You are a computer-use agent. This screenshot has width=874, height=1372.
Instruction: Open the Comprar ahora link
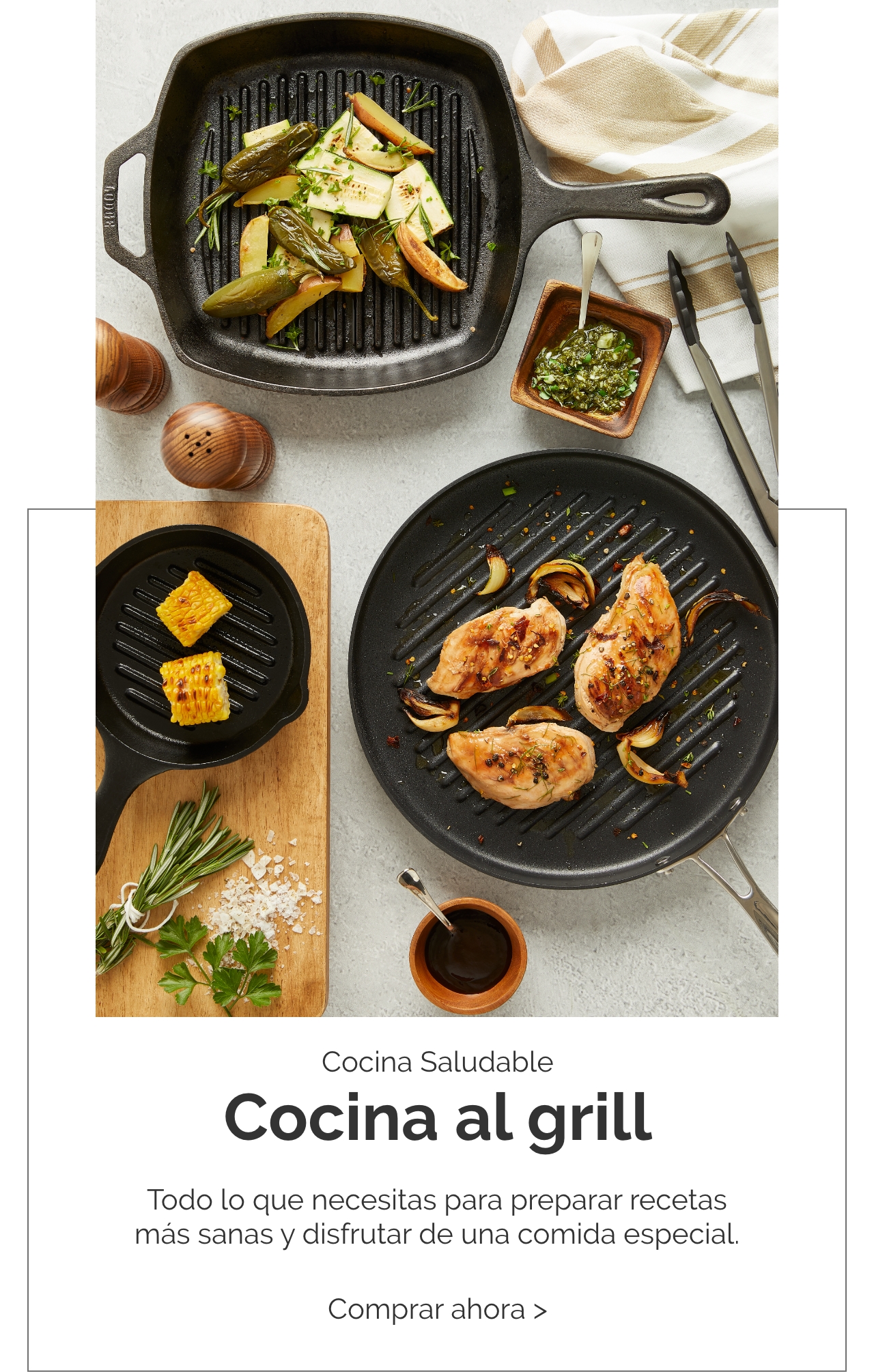coord(437,1309)
